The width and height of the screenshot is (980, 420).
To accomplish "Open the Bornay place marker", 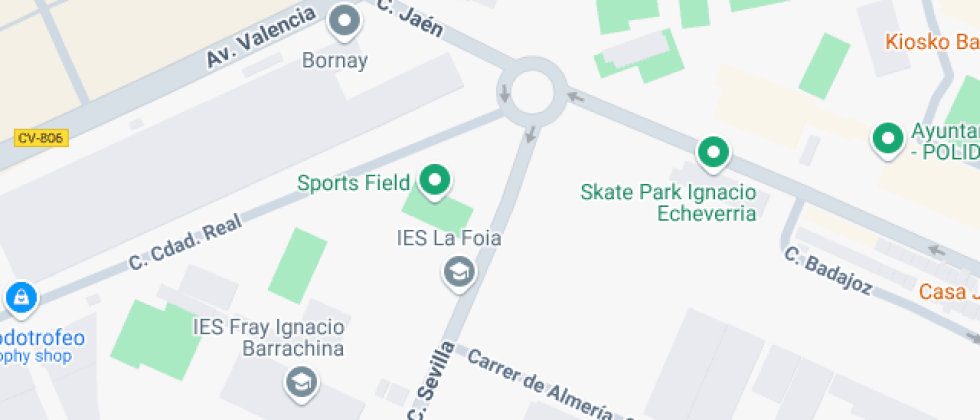I will pyautogui.click(x=345, y=21).
